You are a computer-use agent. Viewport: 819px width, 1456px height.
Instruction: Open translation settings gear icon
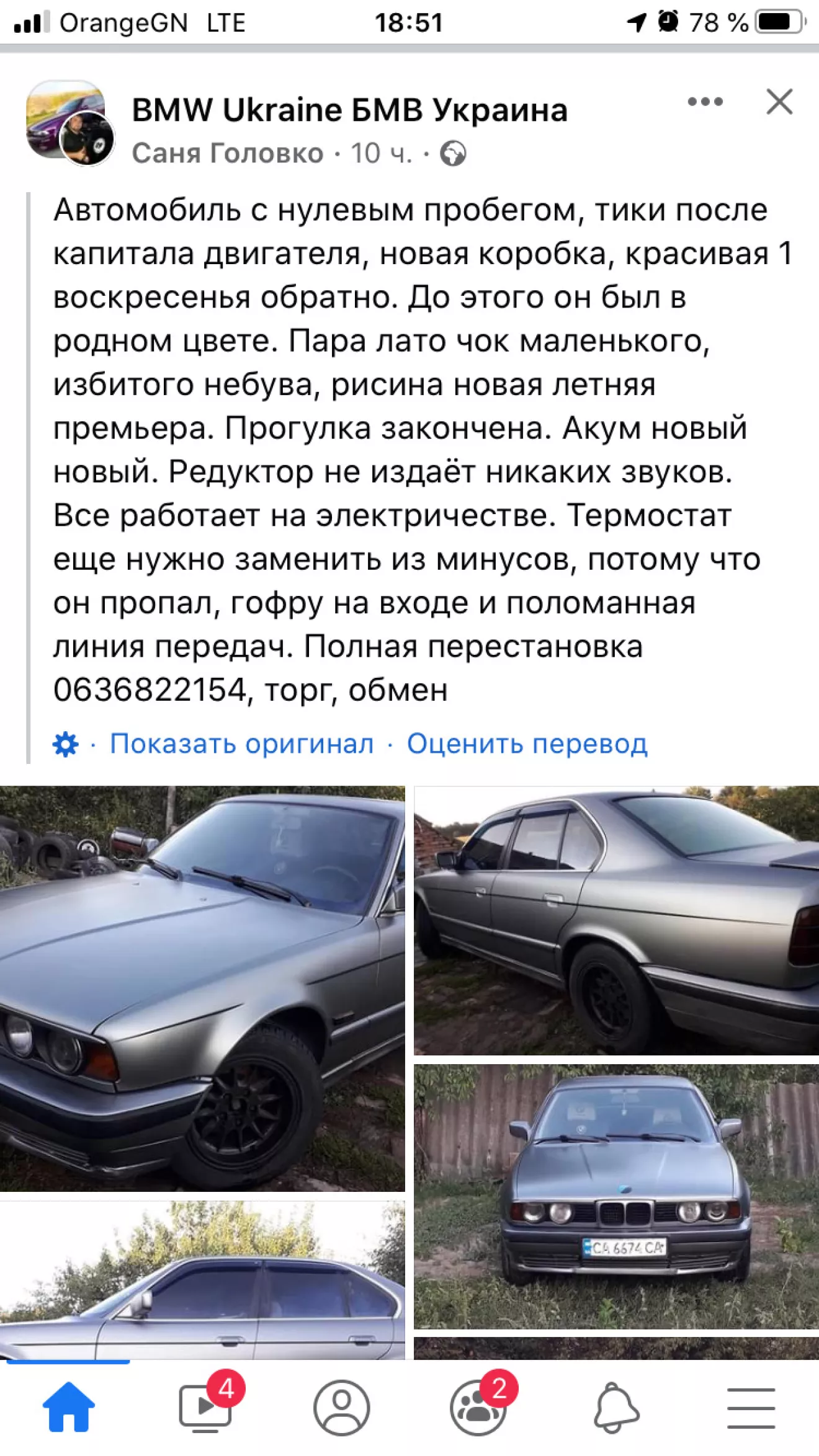point(66,744)
